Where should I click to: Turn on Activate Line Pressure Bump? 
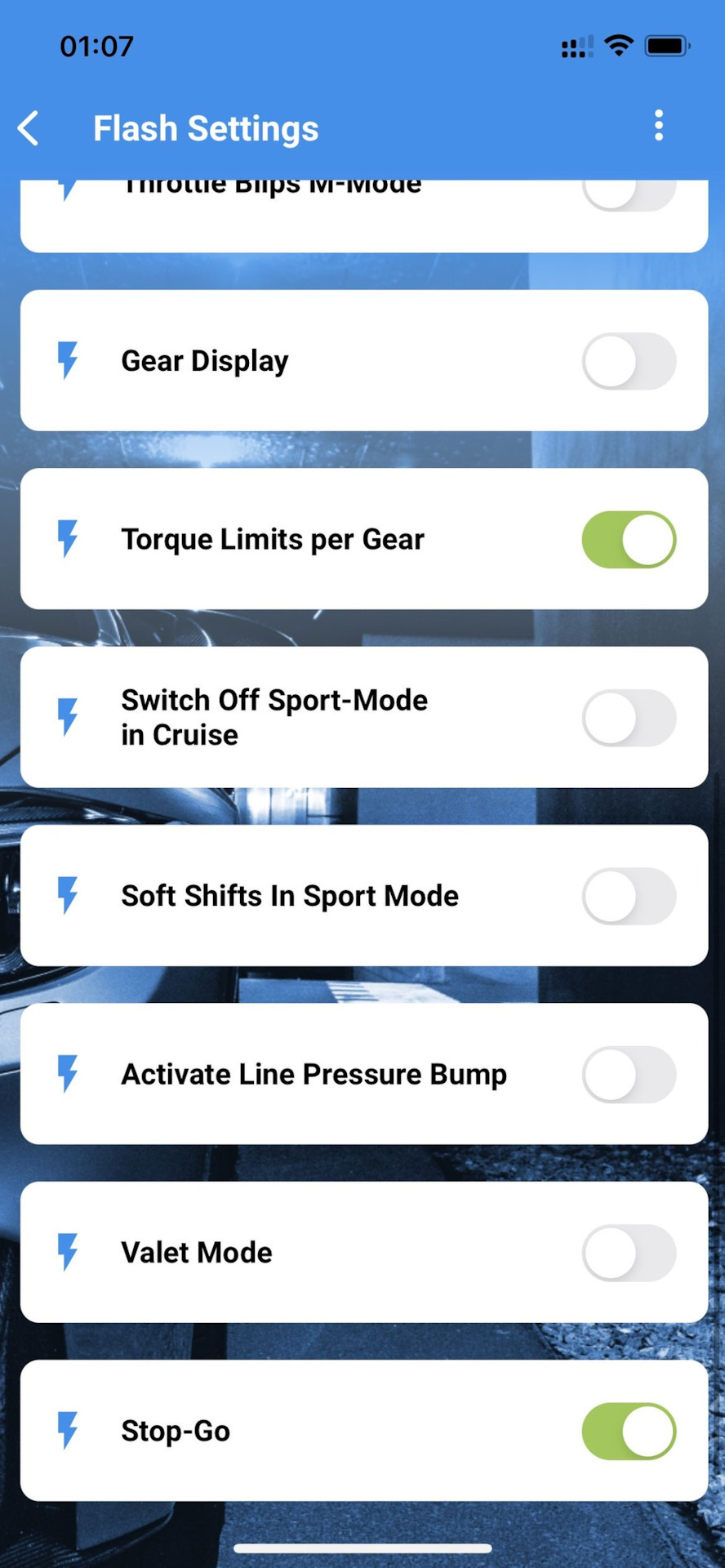pos(629,1074)
